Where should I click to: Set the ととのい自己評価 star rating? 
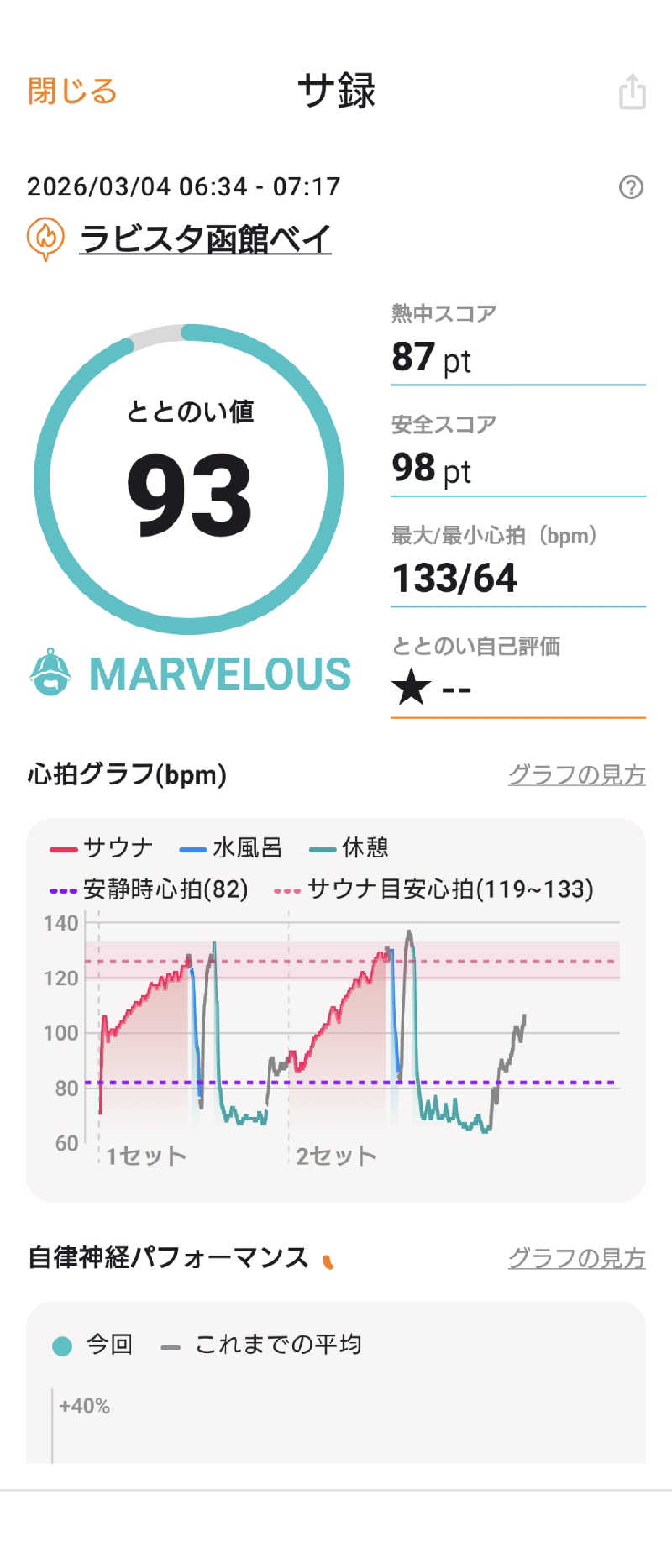433,689
